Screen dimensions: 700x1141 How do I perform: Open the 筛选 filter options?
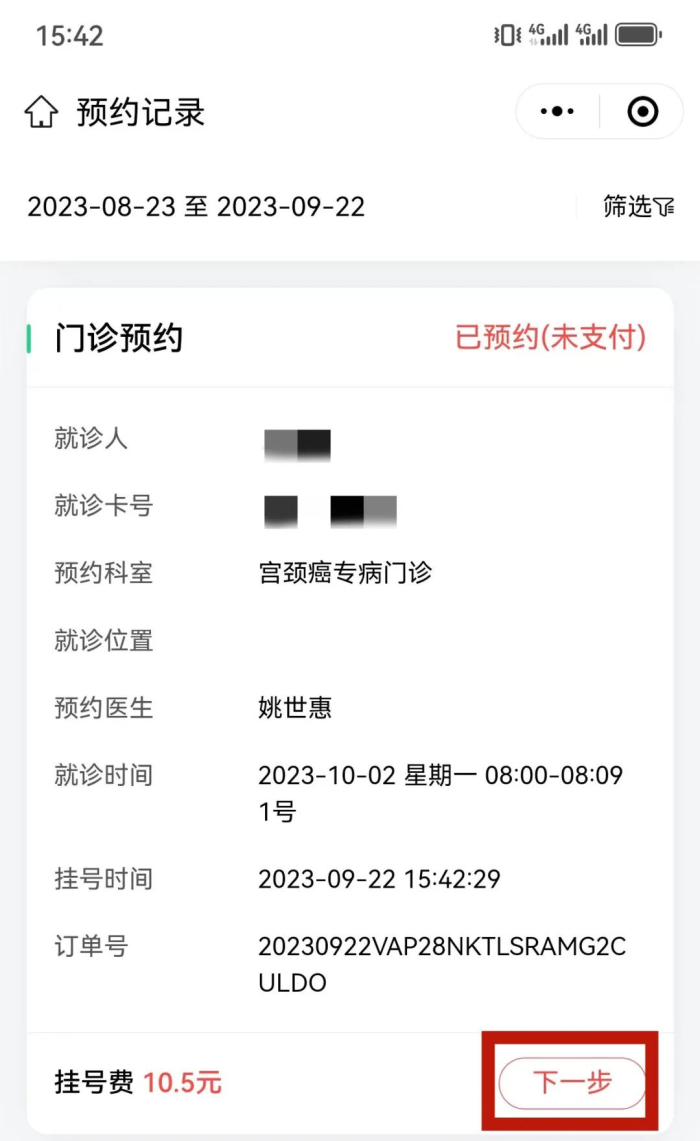point(639,207)
